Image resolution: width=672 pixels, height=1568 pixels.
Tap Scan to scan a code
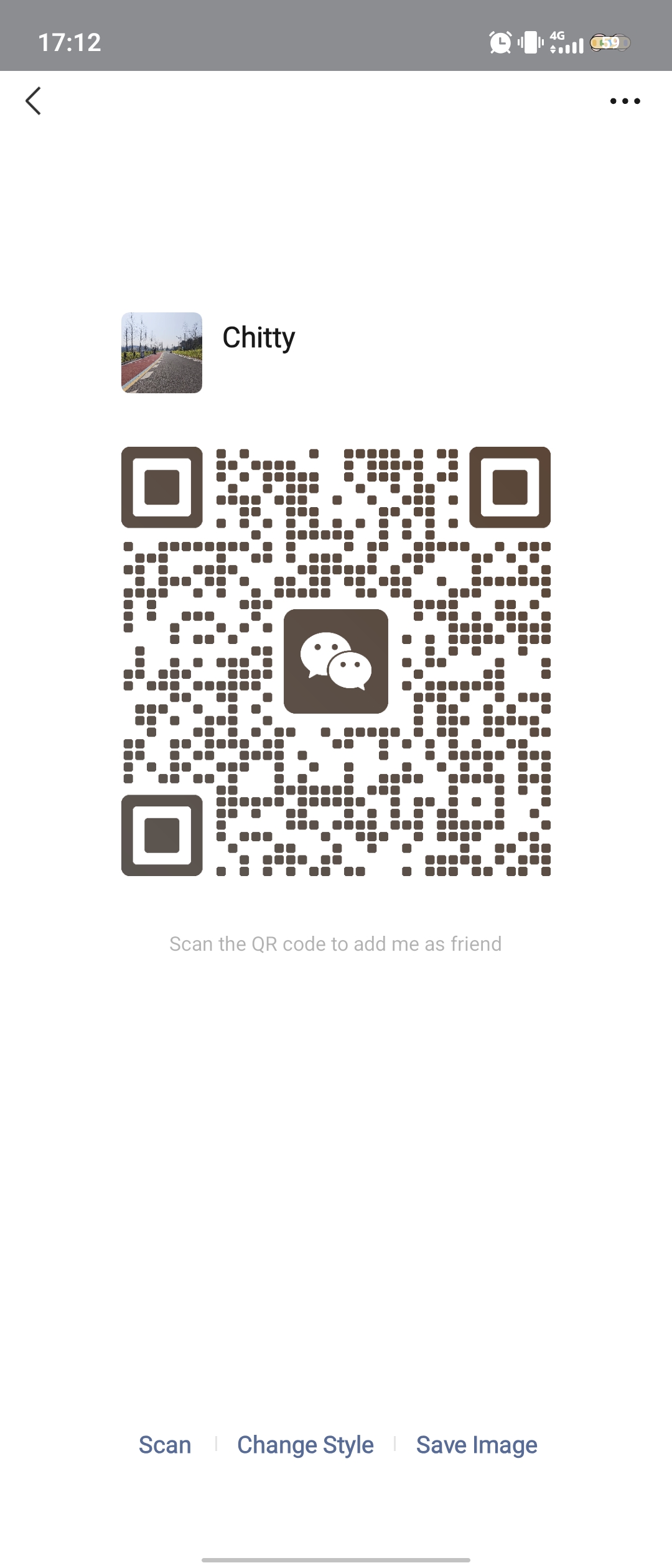point(165,1445)
